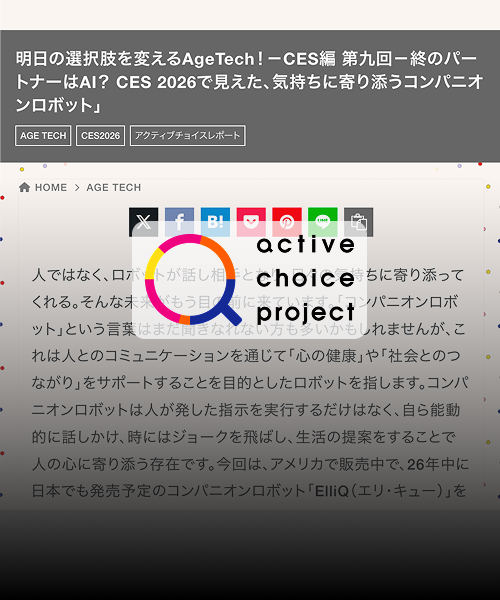Go to HOME in the breadcrumb

(x=43, y=188)
